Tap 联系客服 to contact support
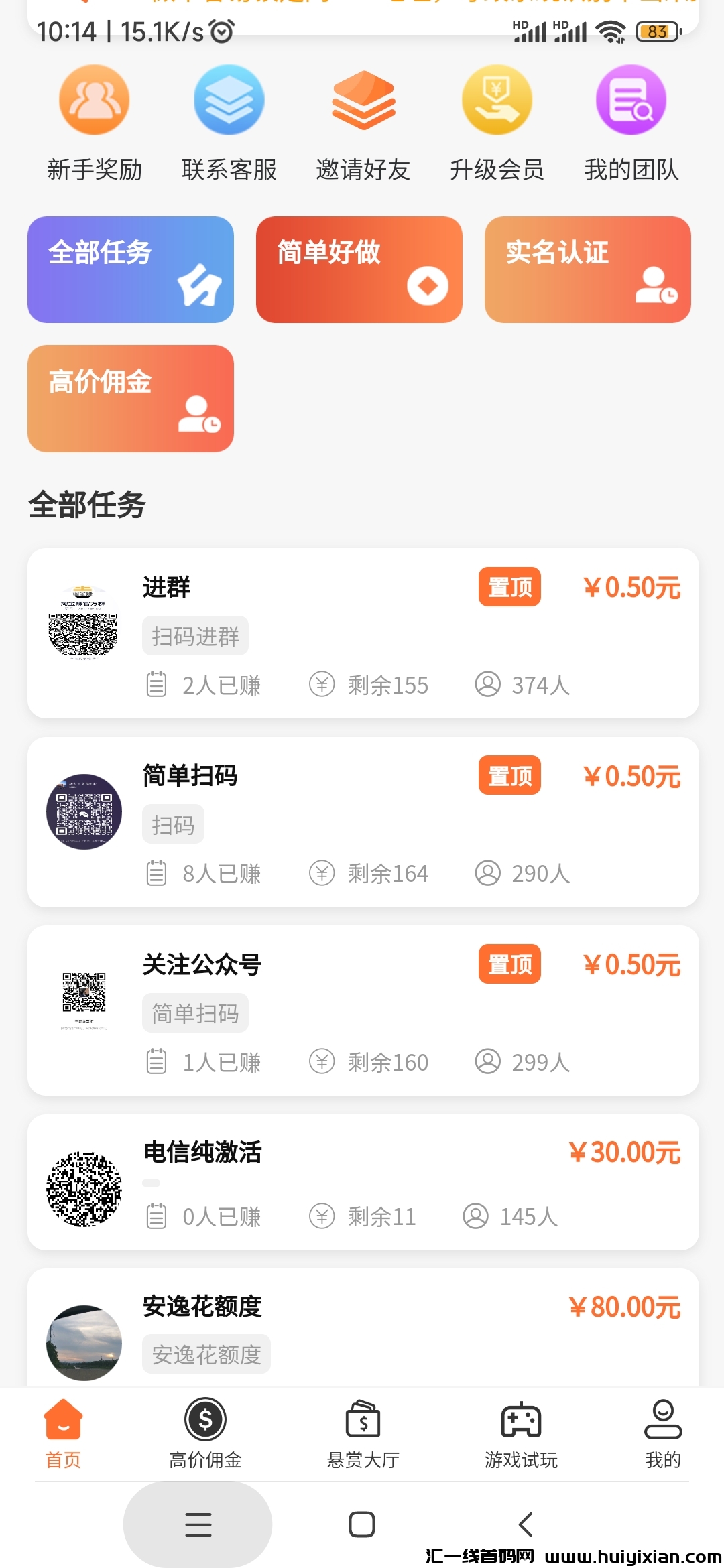724x1568 pixels. pyautogui.click(x=229, y=123)
